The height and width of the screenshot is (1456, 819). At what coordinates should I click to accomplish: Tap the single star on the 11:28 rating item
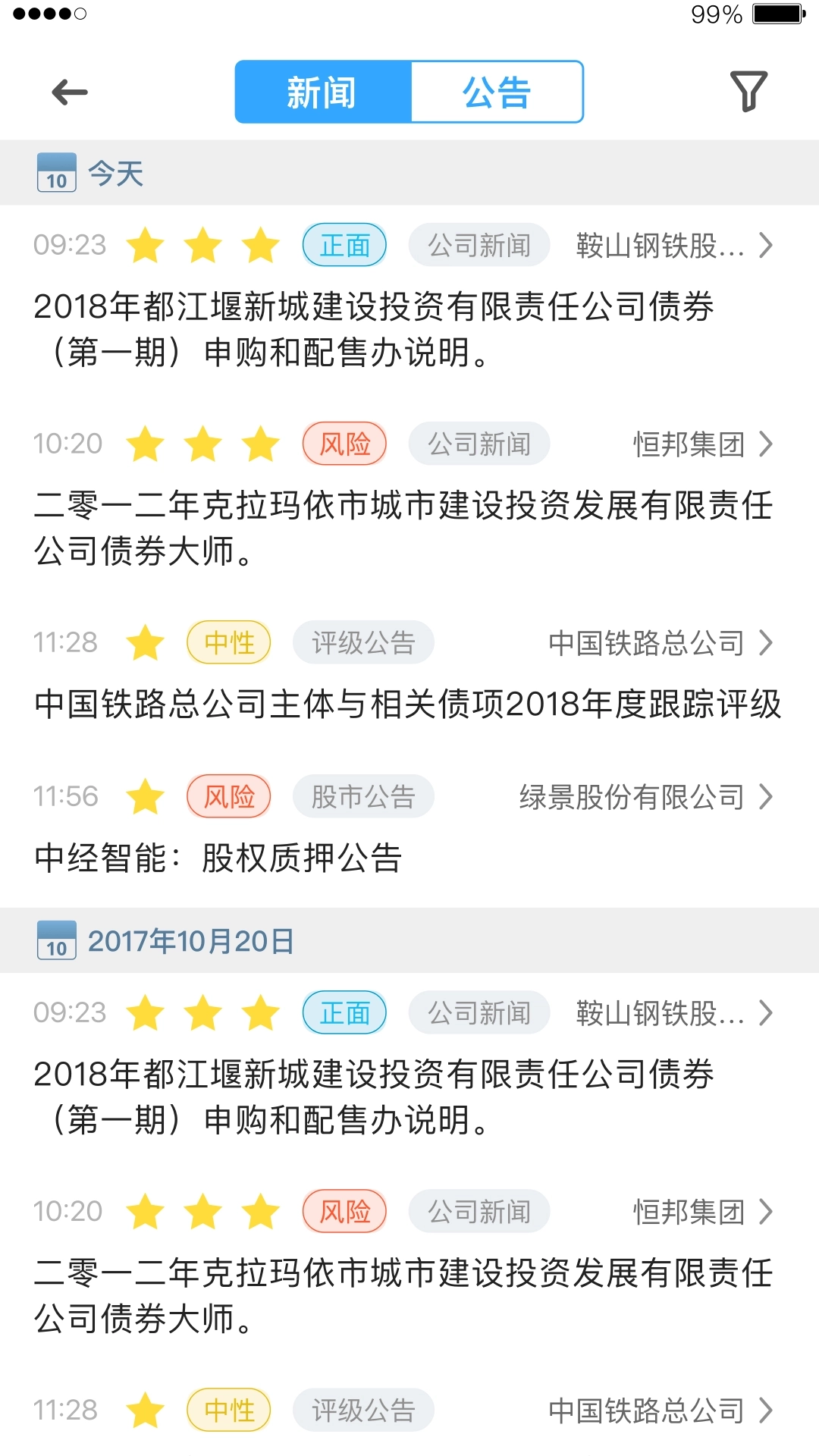coord(147,642)
